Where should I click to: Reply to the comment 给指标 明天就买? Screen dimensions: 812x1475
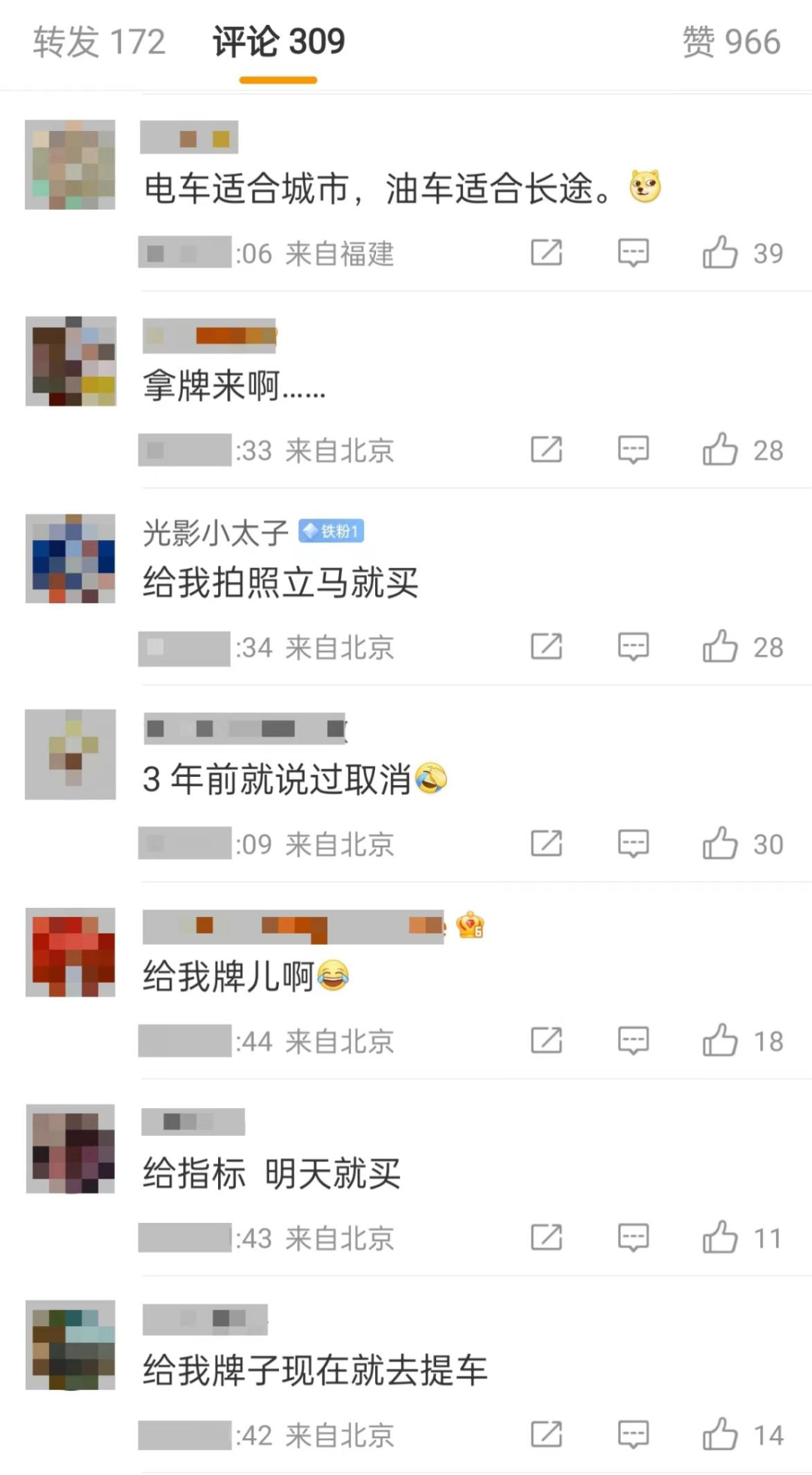coord(633,1238)
